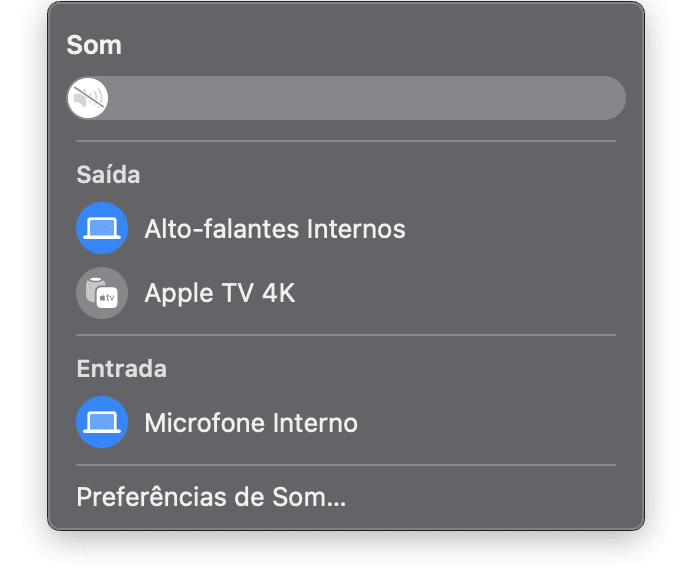Select Microfone Interno as input
The height and width of the screenshot is (586, 692).
[250, 422]
